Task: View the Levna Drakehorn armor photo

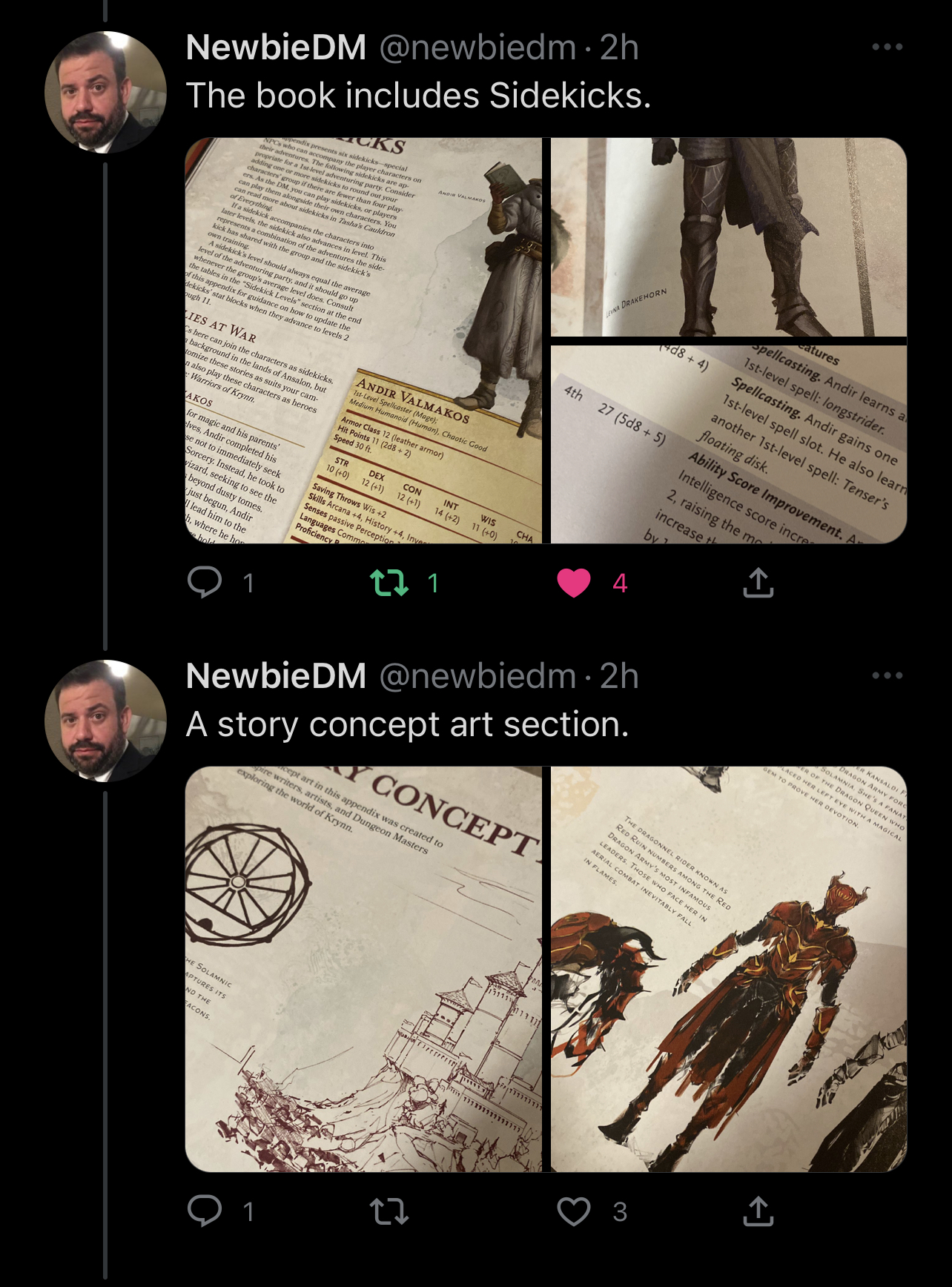Action: [728, 236]
